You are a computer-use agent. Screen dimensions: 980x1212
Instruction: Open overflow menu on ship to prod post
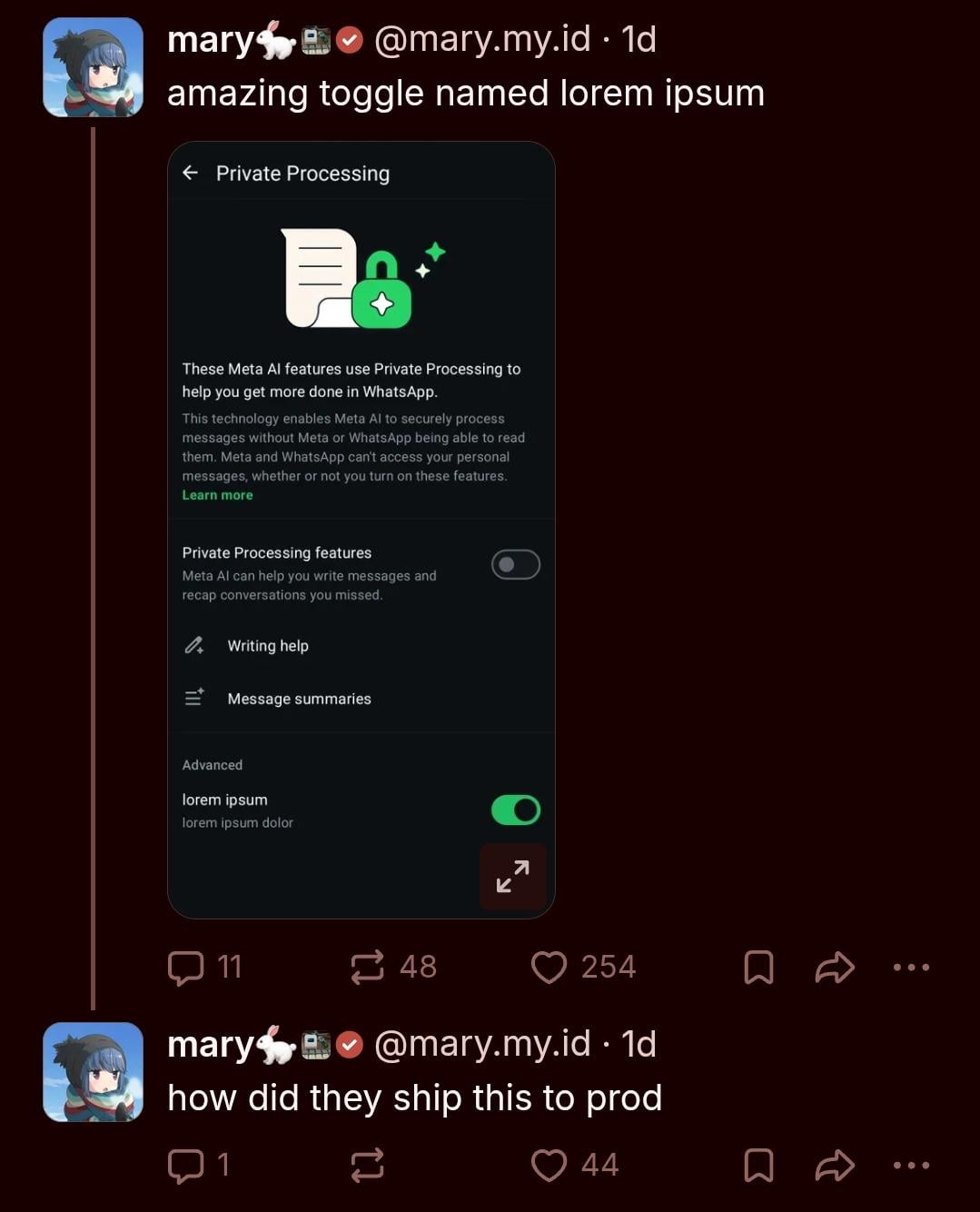click(911, 1166)
